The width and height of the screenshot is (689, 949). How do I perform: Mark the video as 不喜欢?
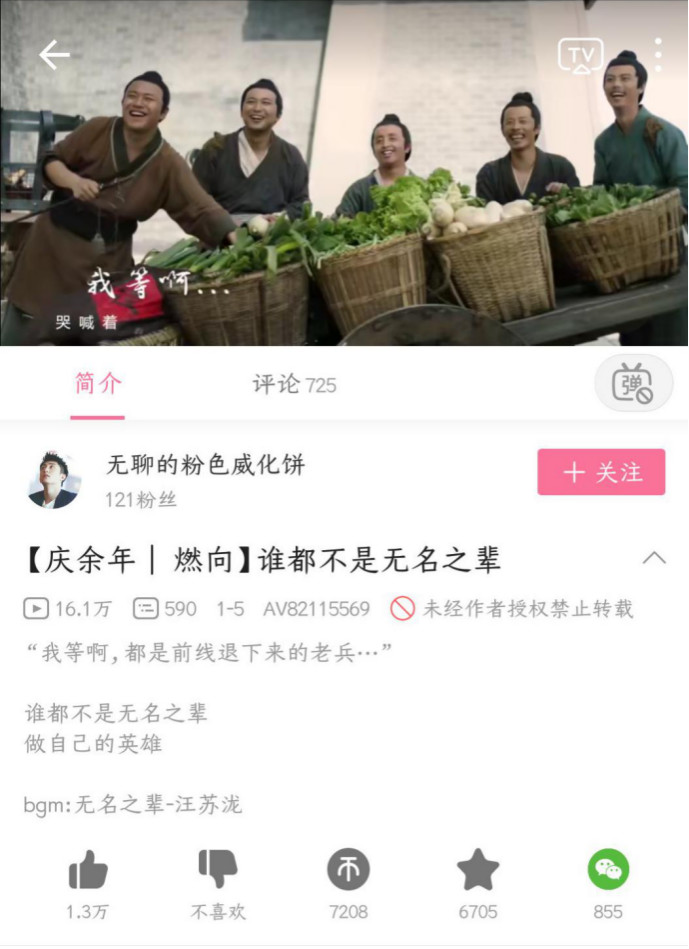click(x=218, y=872)
